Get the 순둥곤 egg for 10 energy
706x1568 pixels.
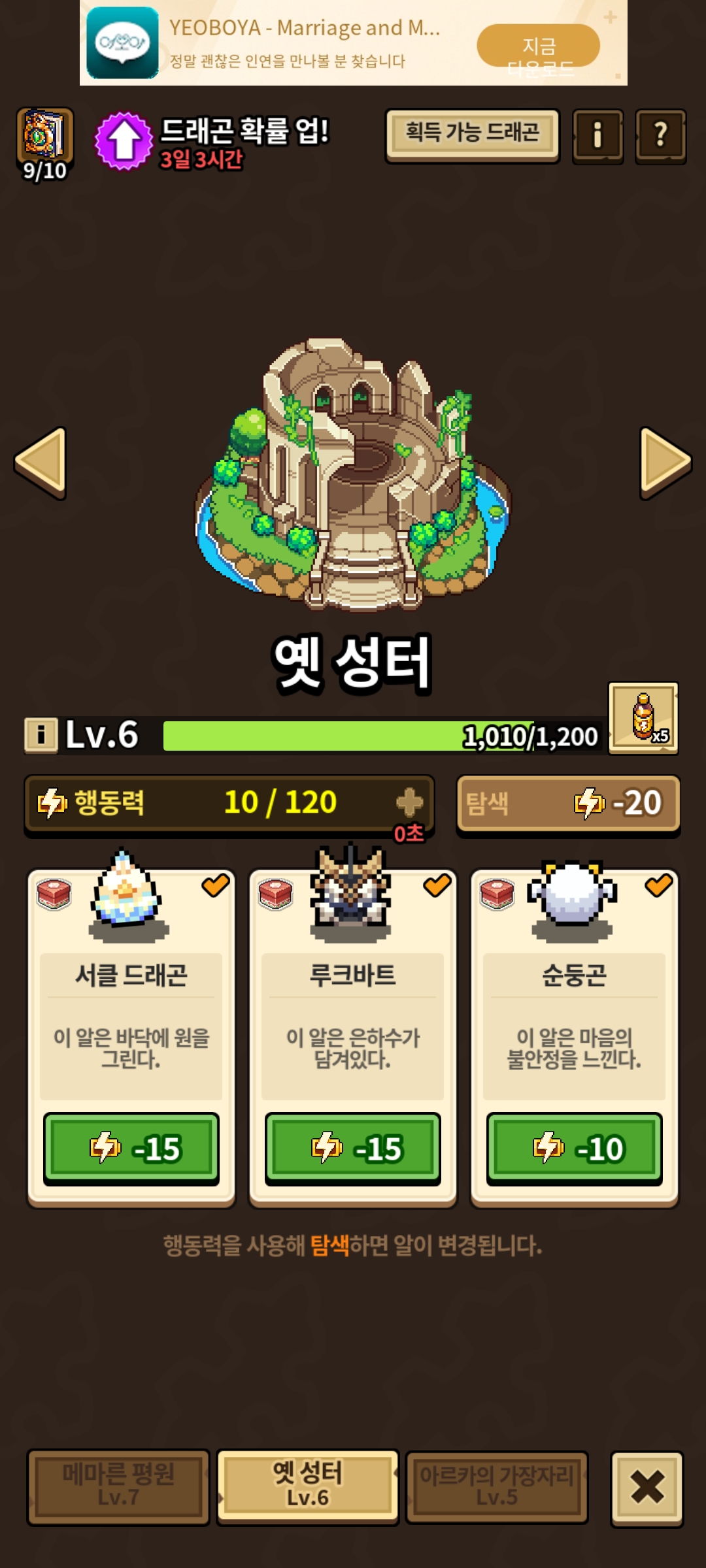tap(575, 1149)
